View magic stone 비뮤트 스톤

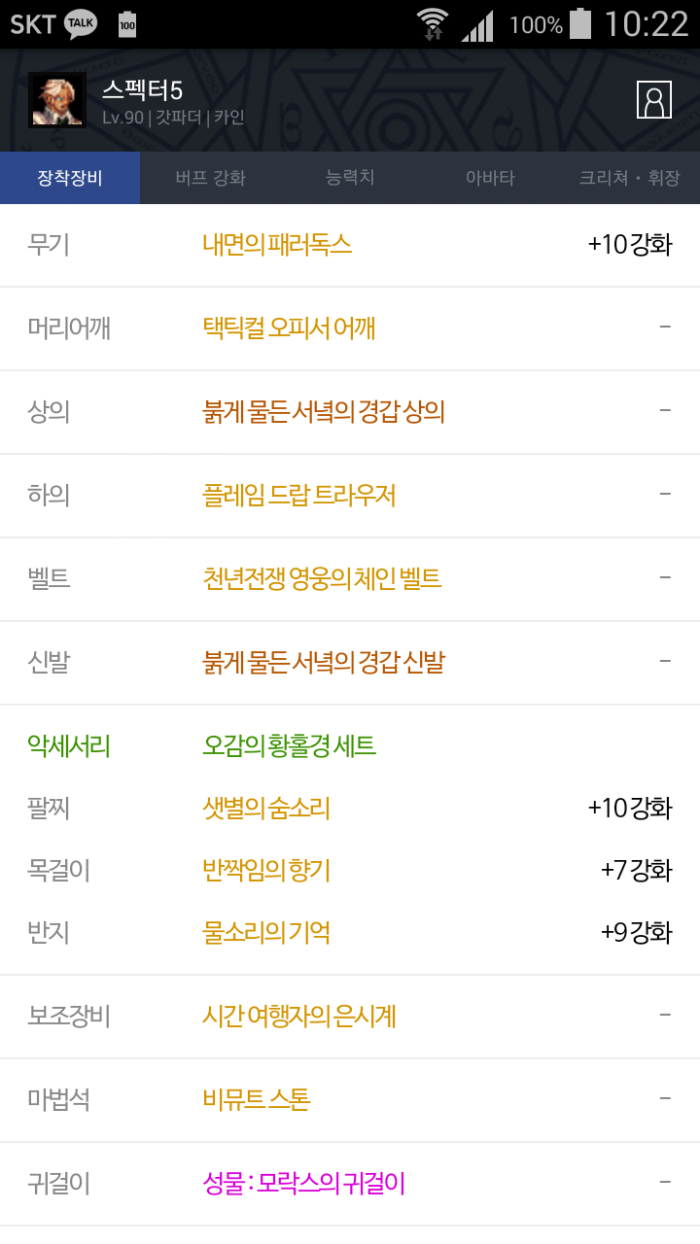[256, 1100]
